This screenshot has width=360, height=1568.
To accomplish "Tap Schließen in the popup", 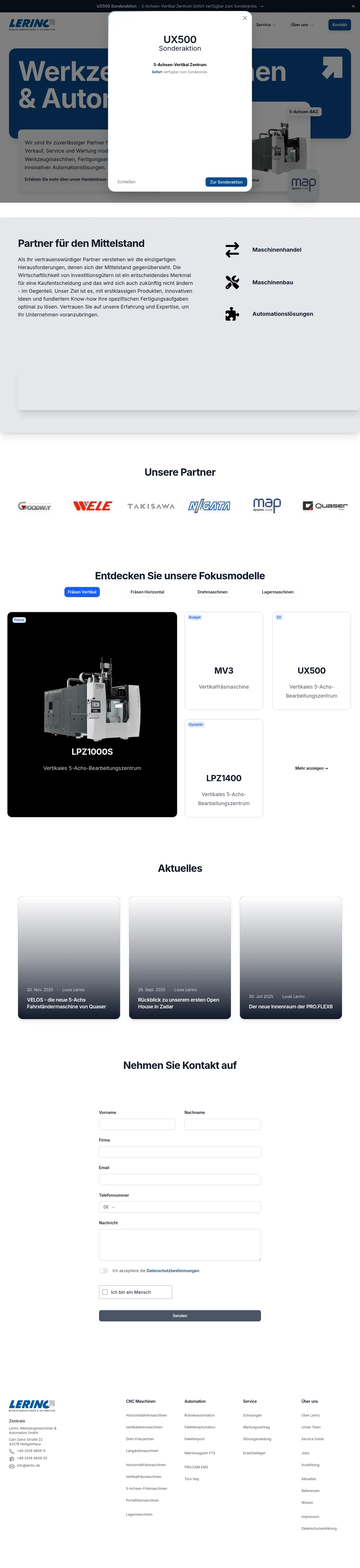I will click(127, 182).
